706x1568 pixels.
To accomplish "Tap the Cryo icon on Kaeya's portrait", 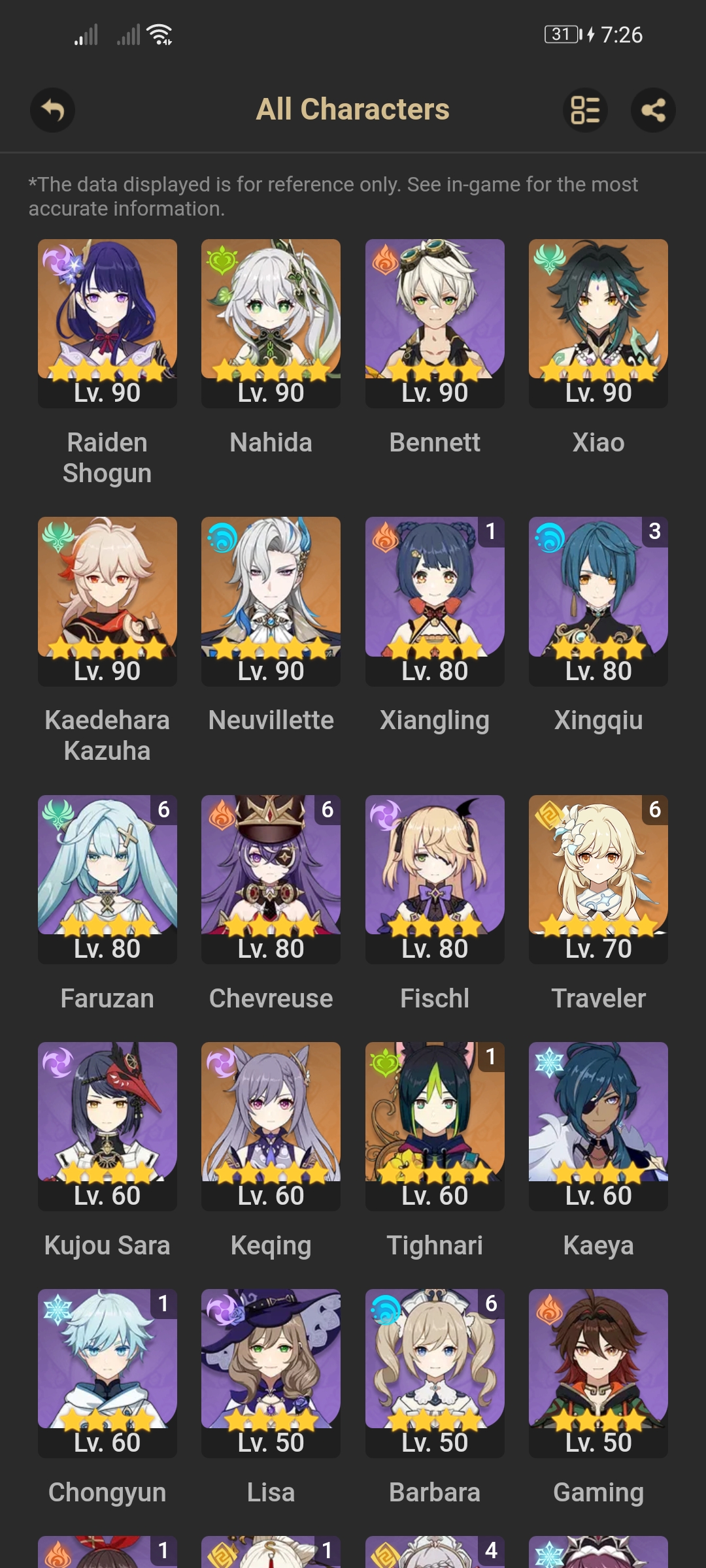I will click(x=548, y=1062).
